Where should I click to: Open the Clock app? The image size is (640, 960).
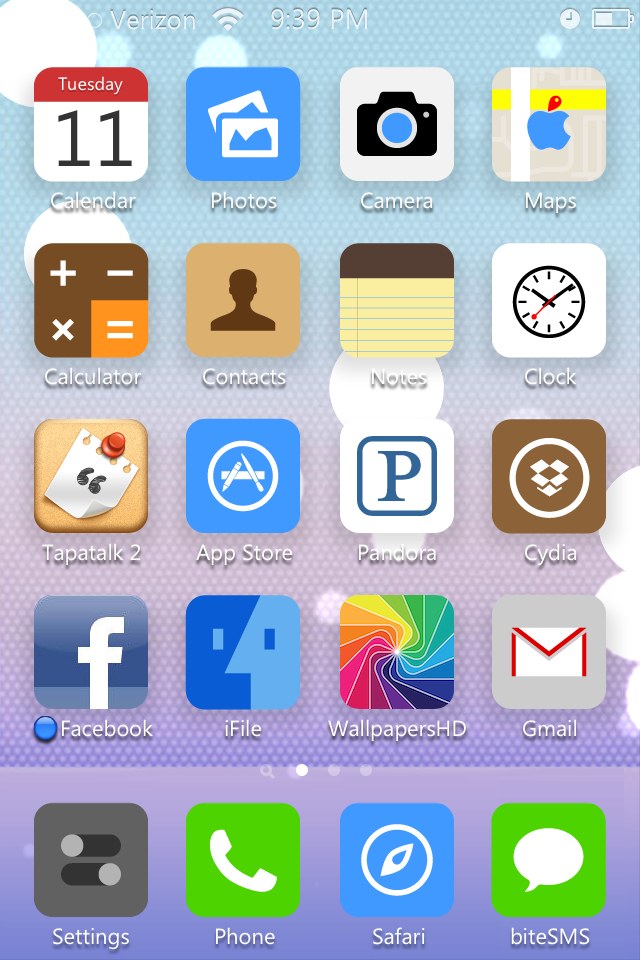click(549, 300)
